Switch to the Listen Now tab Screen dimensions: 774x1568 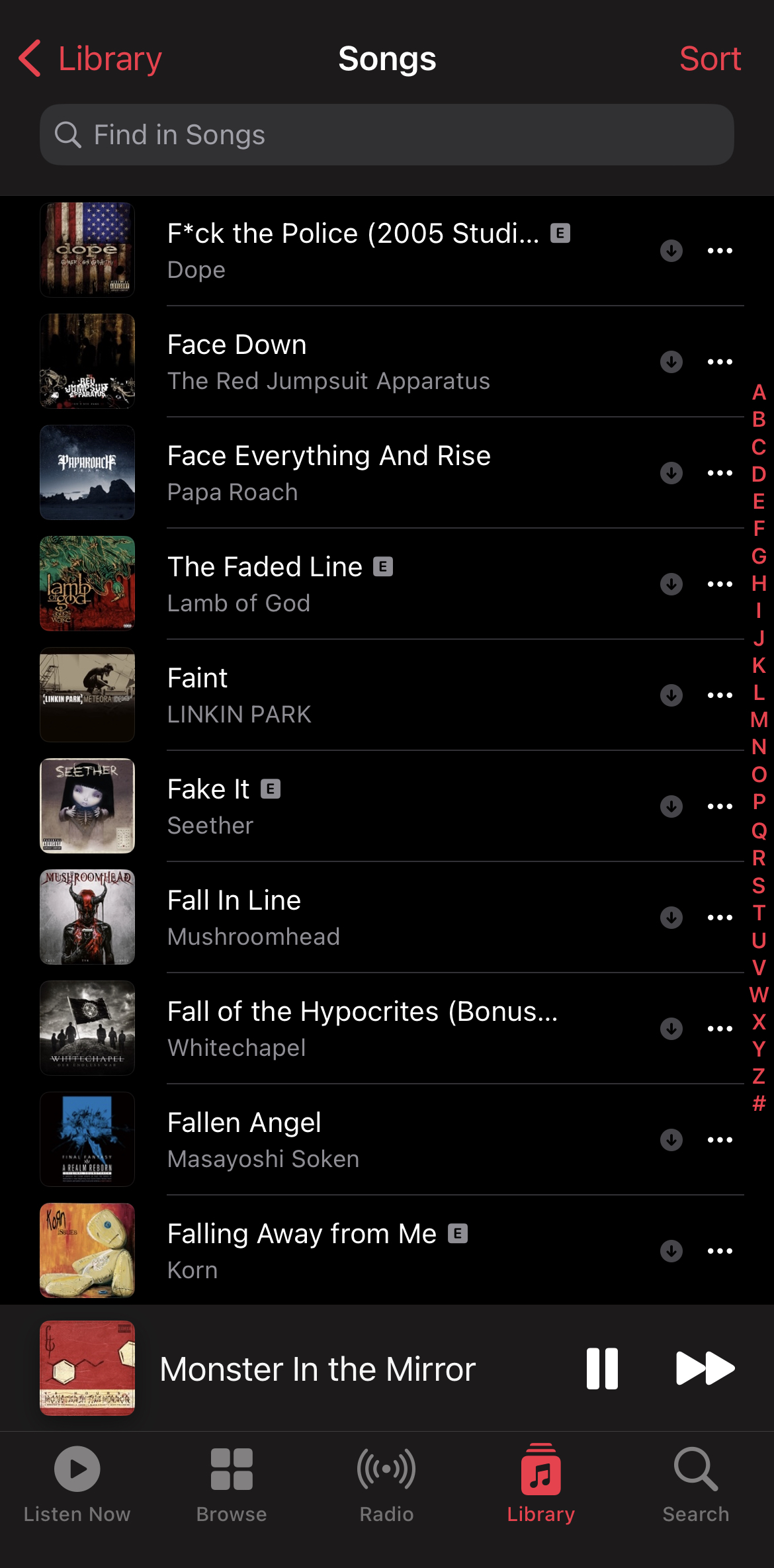tap(77, 1485)
